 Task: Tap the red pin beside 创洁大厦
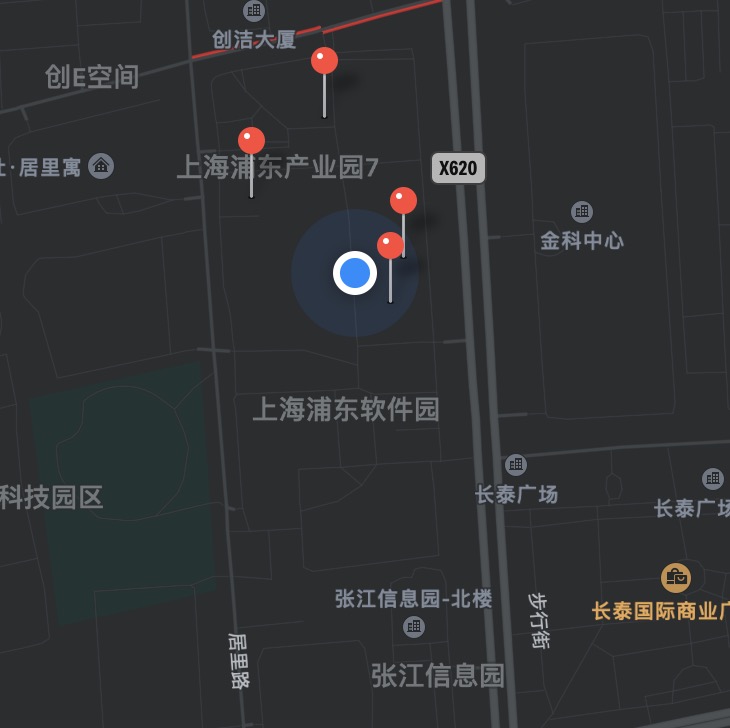pyautogui.click(x=324, y=62)
